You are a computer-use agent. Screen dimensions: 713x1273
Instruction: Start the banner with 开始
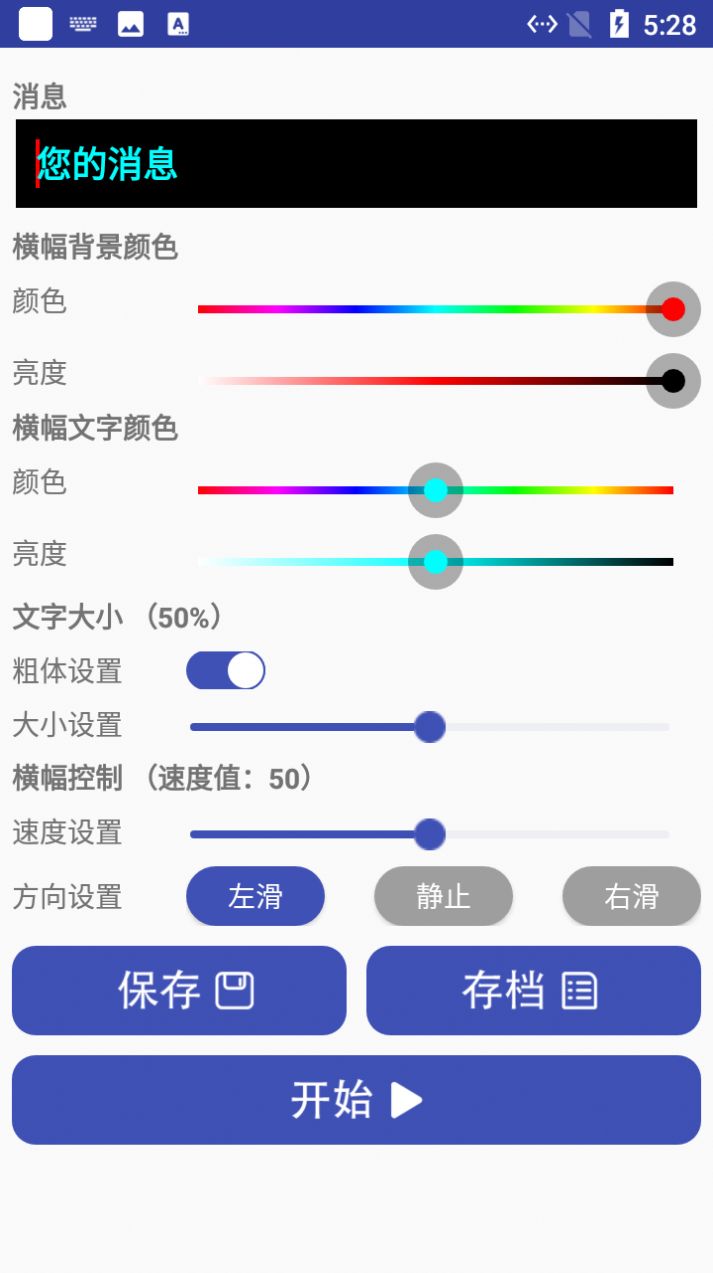click(x=356, y=1099)
